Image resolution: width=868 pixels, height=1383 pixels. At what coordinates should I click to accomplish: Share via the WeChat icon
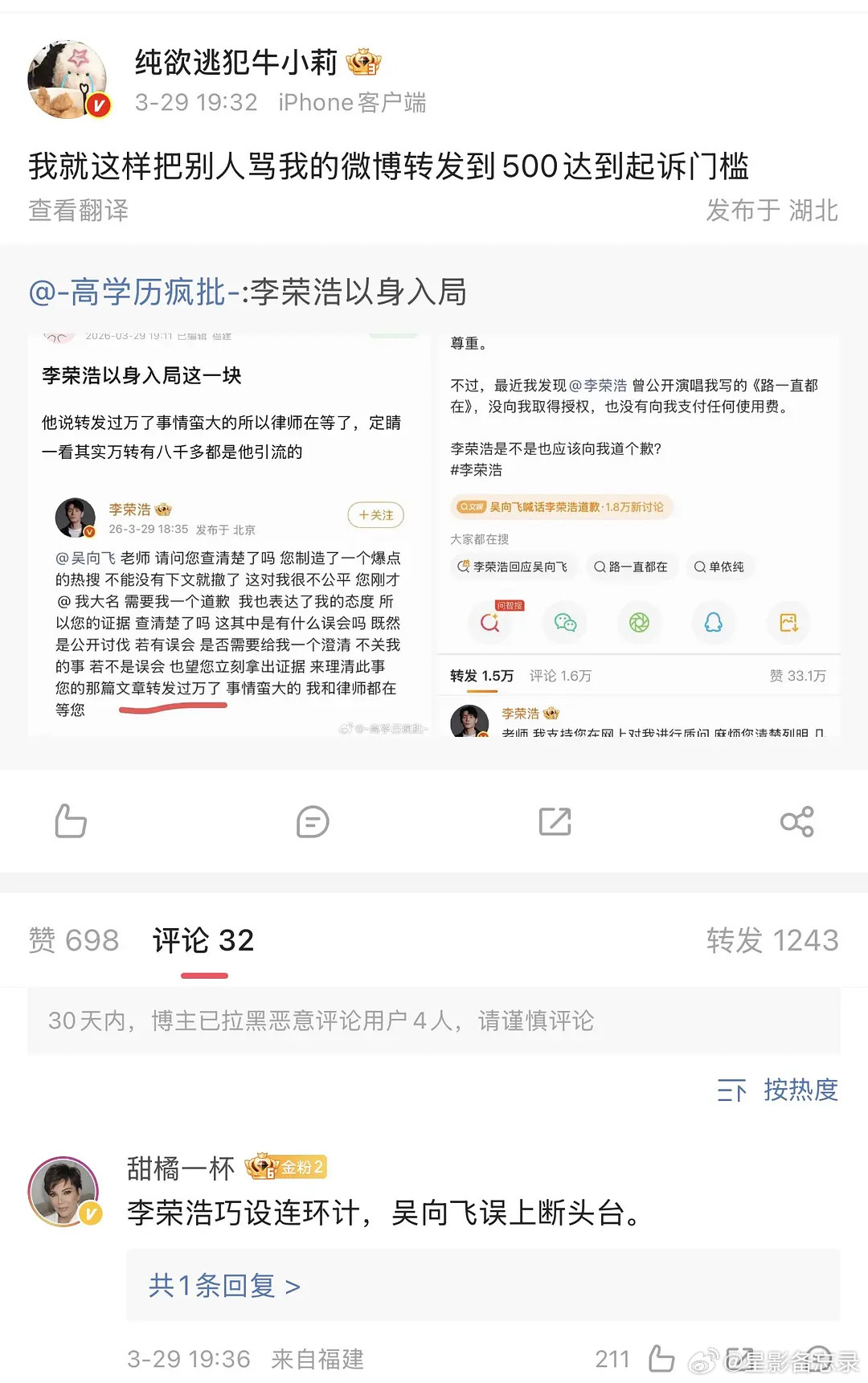[x=565, y=623]
